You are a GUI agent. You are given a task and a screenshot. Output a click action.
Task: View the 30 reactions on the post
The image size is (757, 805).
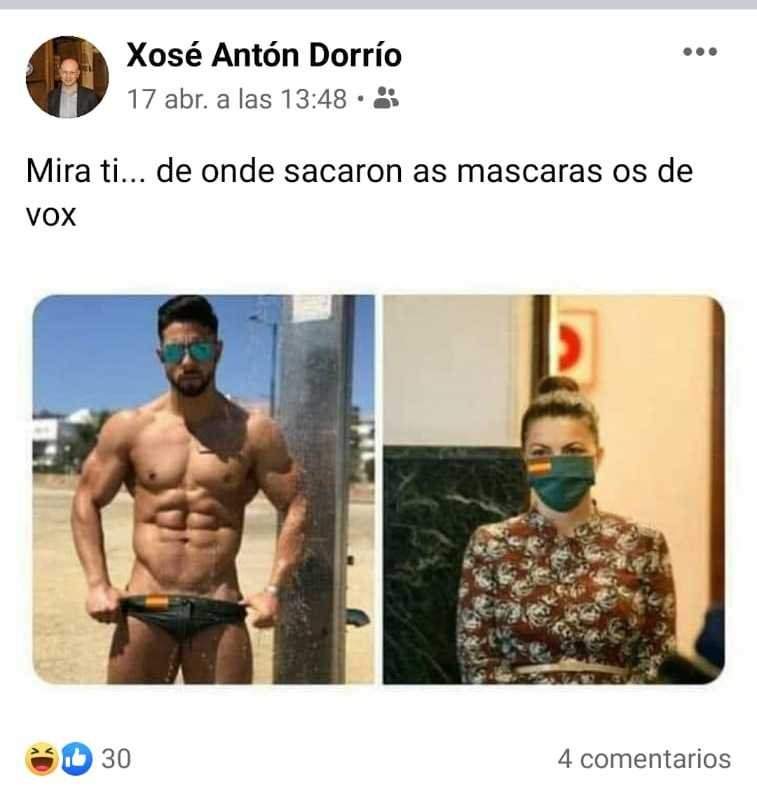pyautogui.click(x=79, y=759)
